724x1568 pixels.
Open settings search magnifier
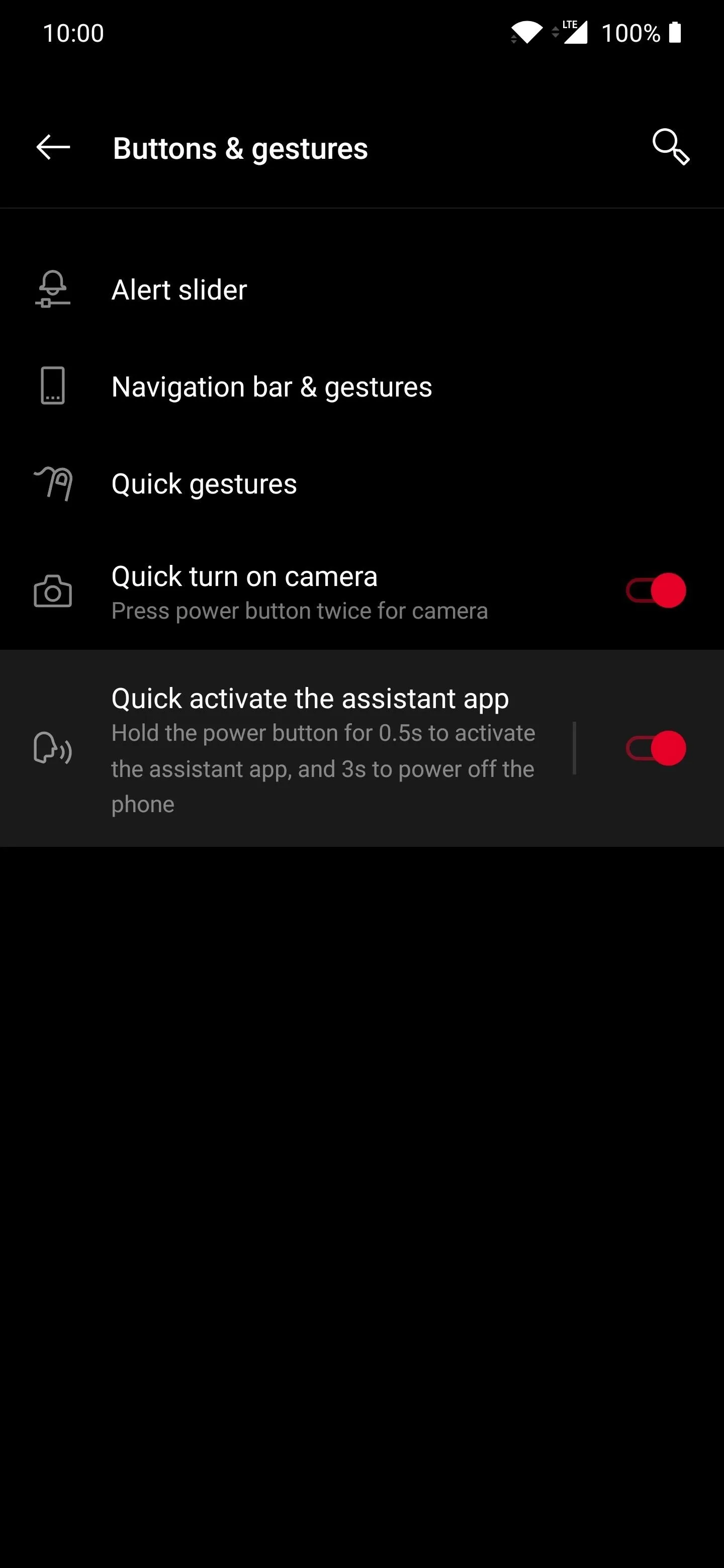(x=670, y=147)
